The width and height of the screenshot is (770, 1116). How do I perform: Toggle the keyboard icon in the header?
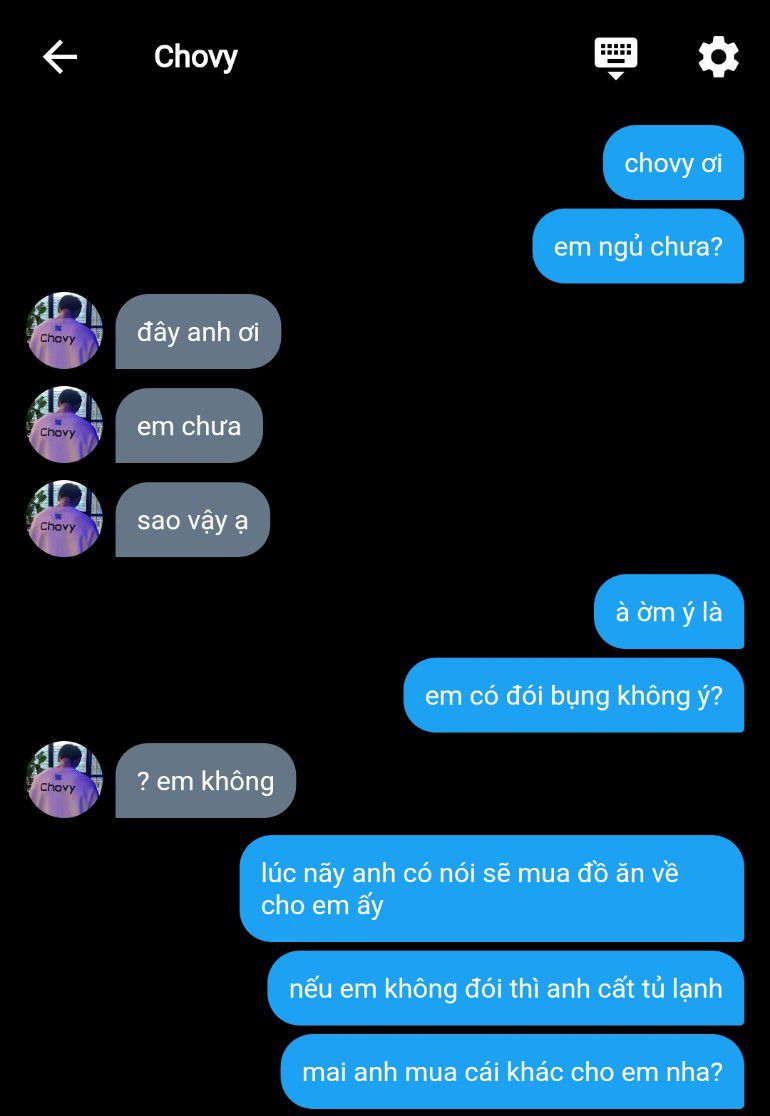coord(616,57)
